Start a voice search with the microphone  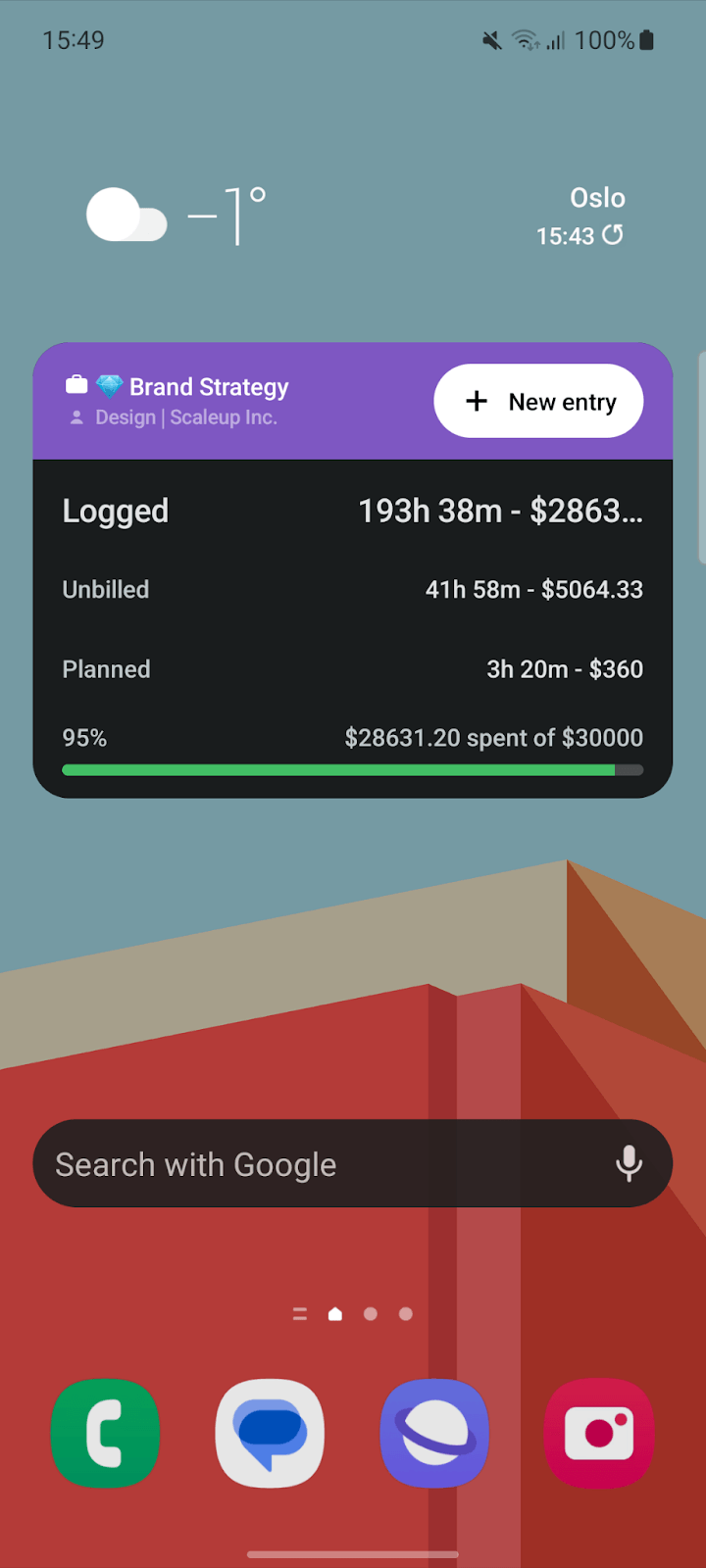click(x=629, y=1164)
